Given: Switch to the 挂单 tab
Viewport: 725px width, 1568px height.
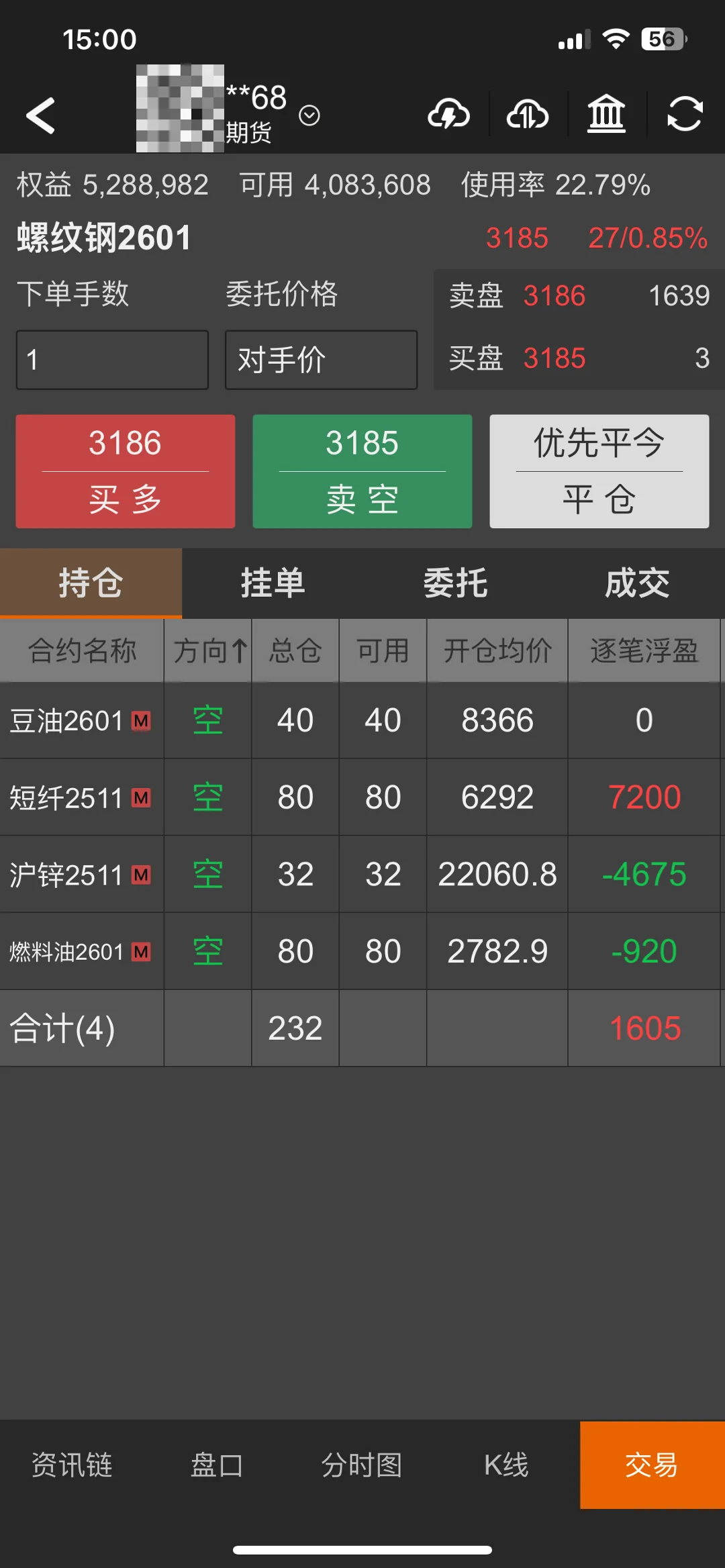Looking at the screenshot, I should tap(271, 583).
